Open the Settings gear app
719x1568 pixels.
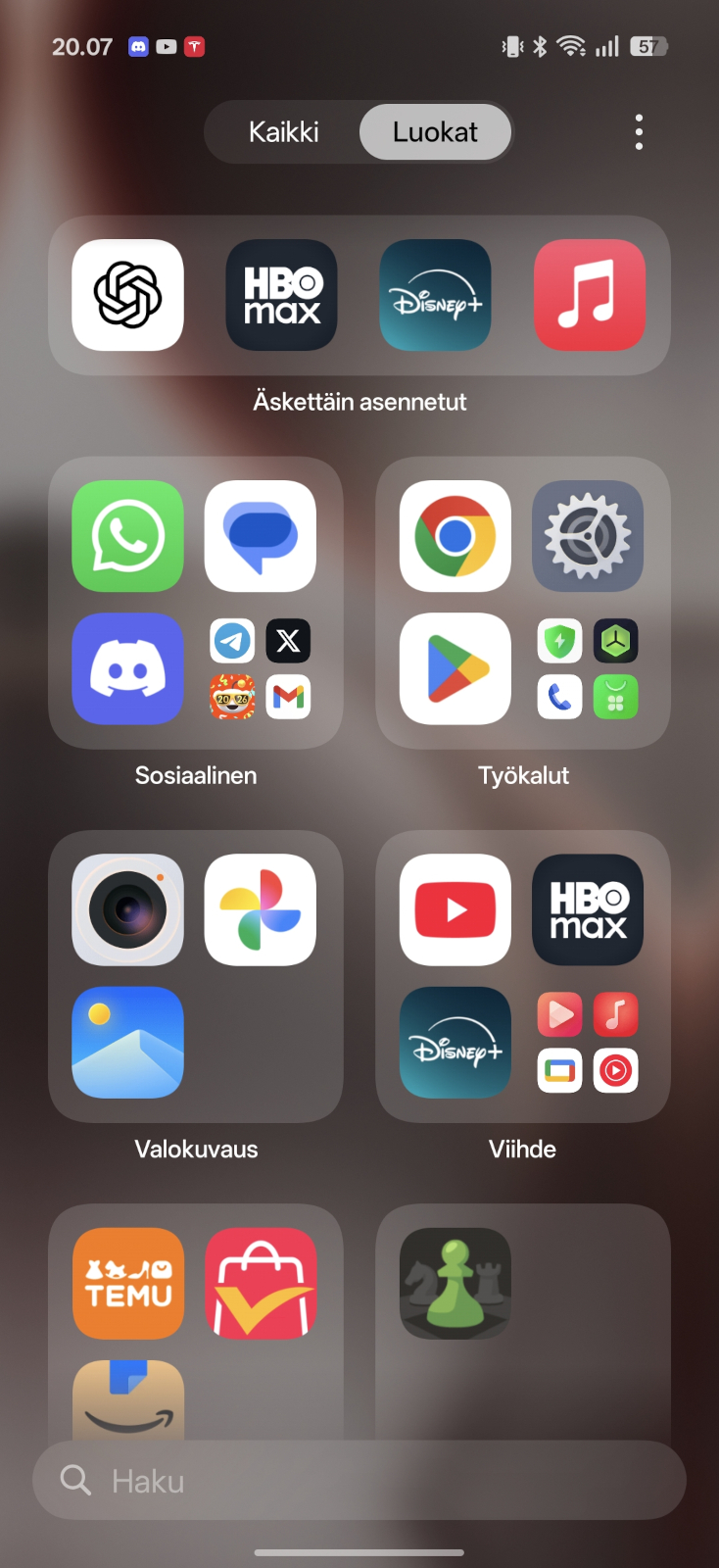pyautogui.click(x=587, y=536)
